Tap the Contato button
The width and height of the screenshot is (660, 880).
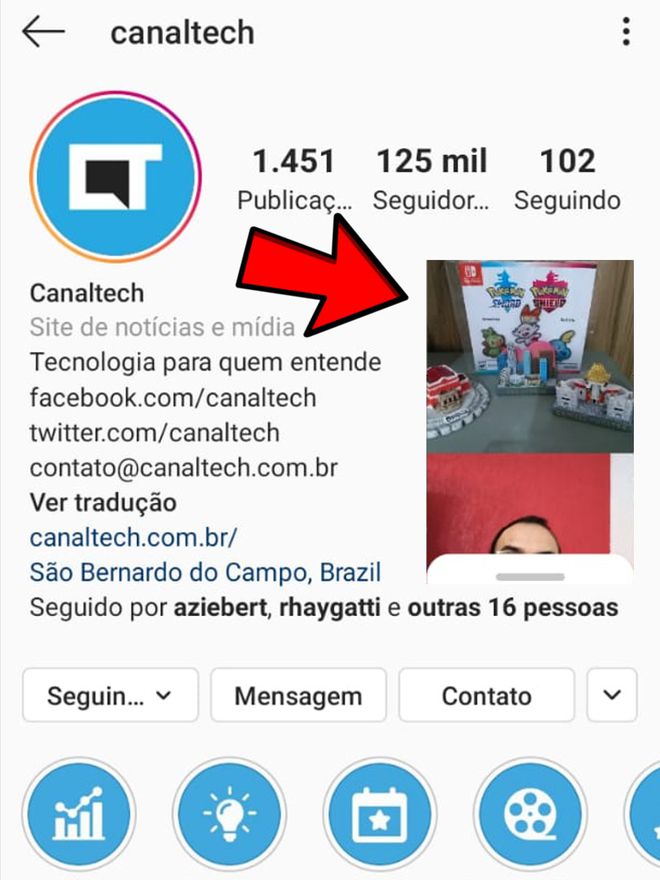(486, 695)
